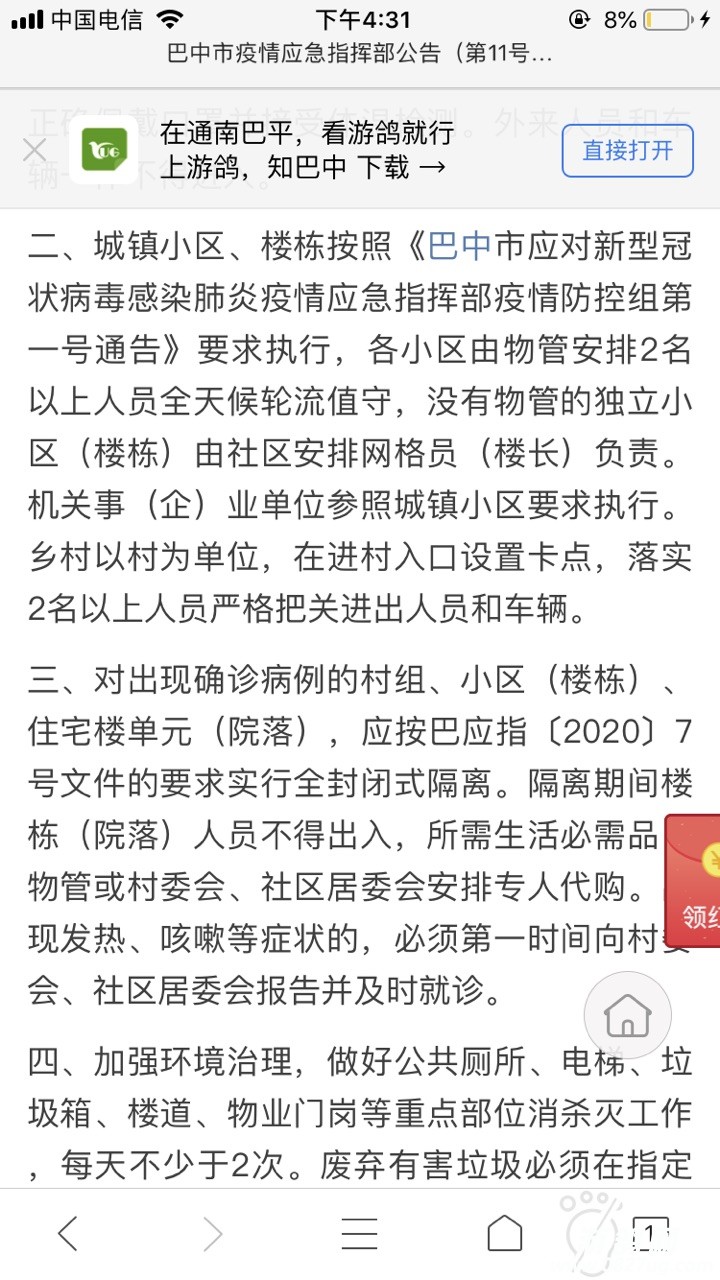
Task: Tap the 直接打开 button
Action: coord(627,151)
